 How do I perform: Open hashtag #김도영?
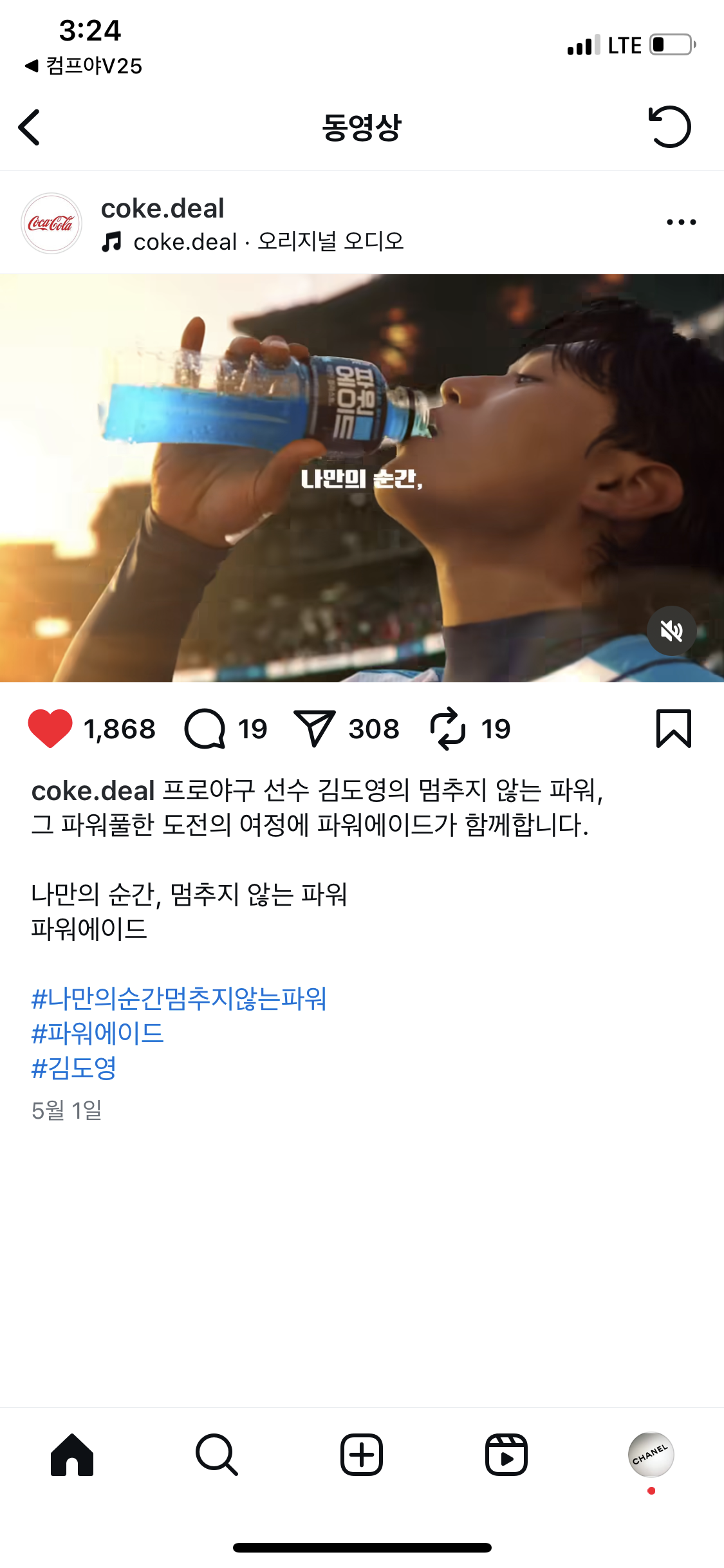pos(74,1068)
